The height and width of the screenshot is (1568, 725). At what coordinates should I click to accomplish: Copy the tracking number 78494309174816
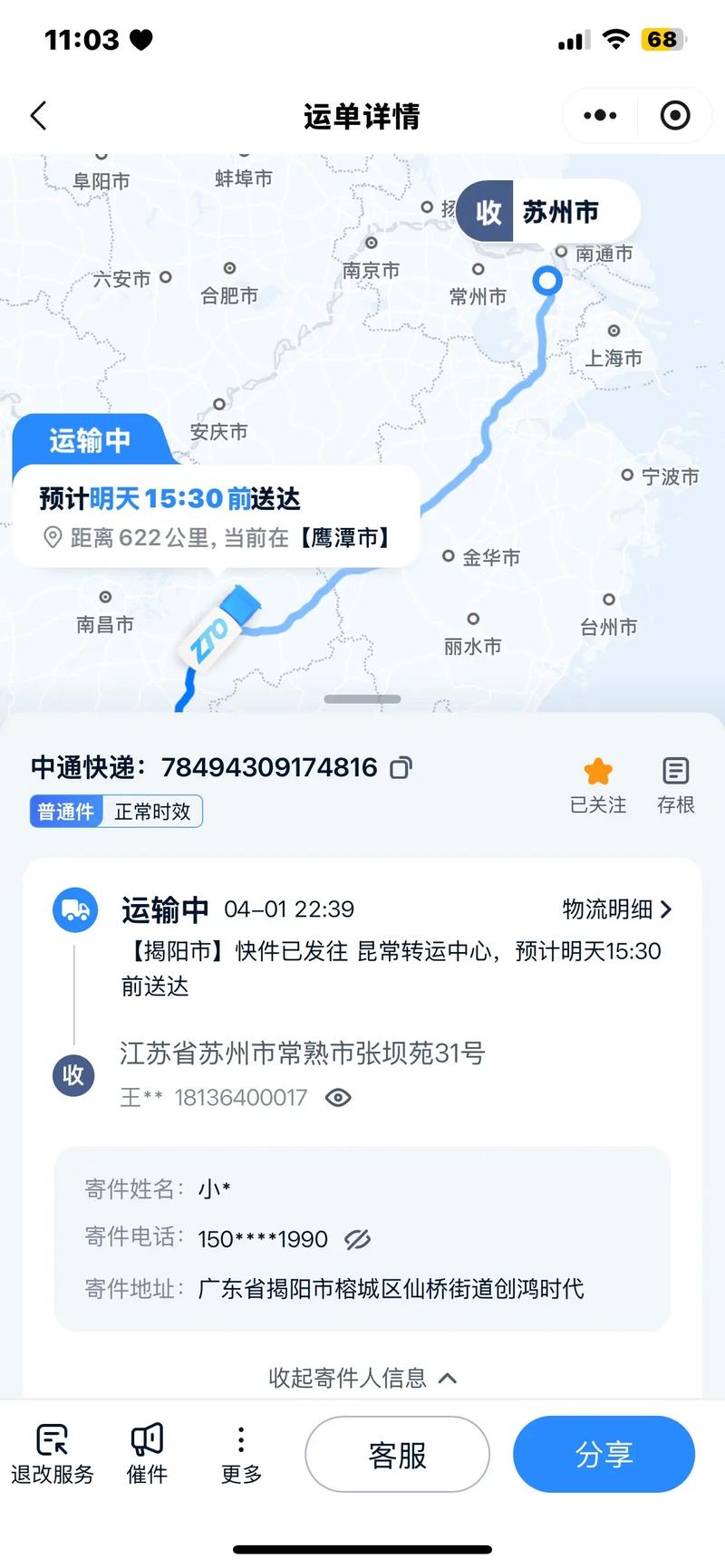pos(401,768)
